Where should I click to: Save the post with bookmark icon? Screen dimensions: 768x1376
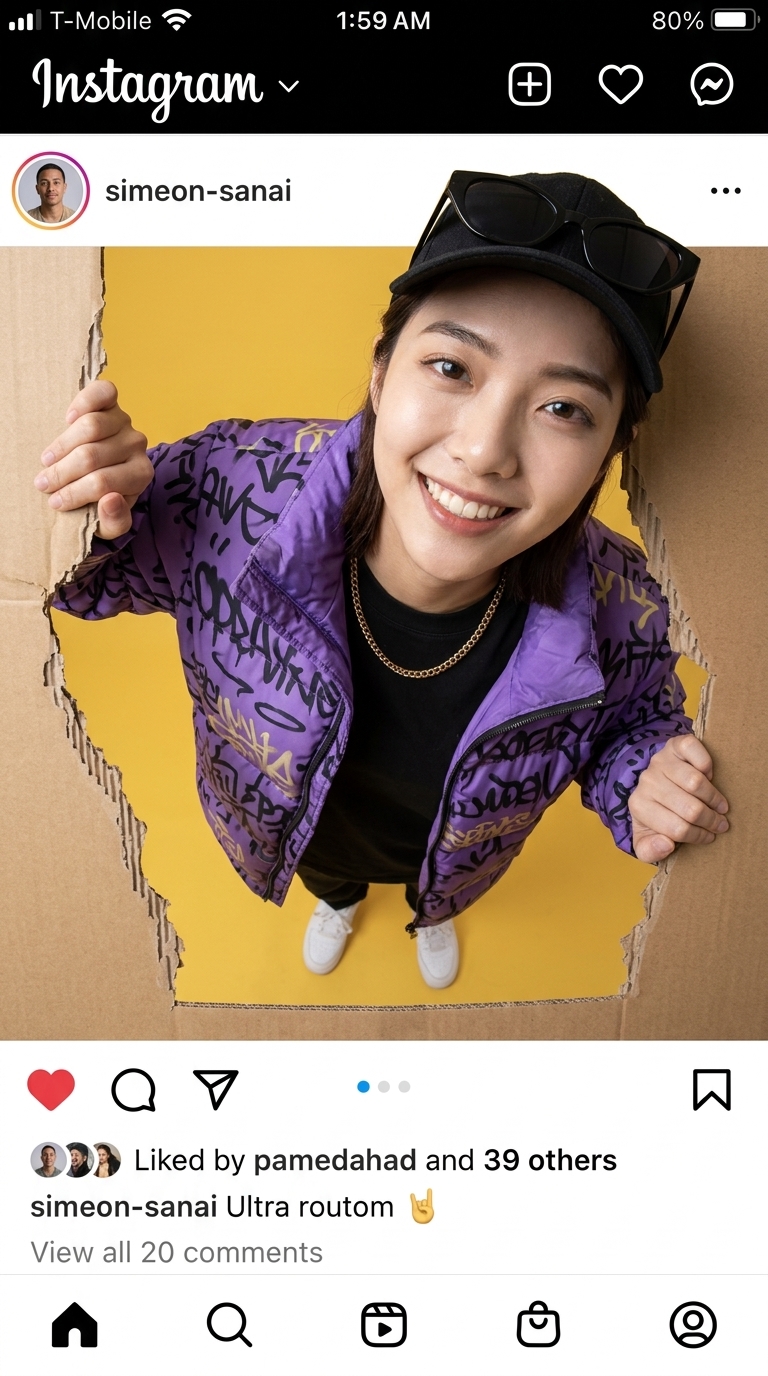pos(711,1089)
